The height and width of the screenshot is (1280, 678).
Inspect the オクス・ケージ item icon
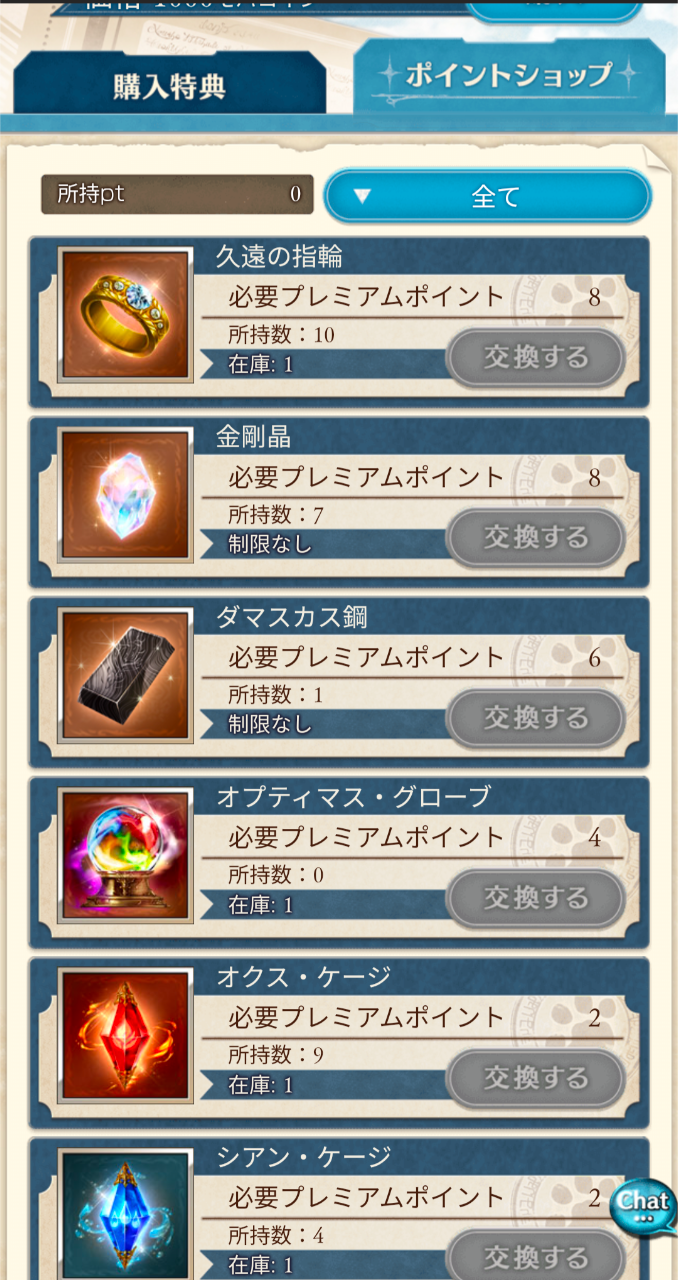125,1036
